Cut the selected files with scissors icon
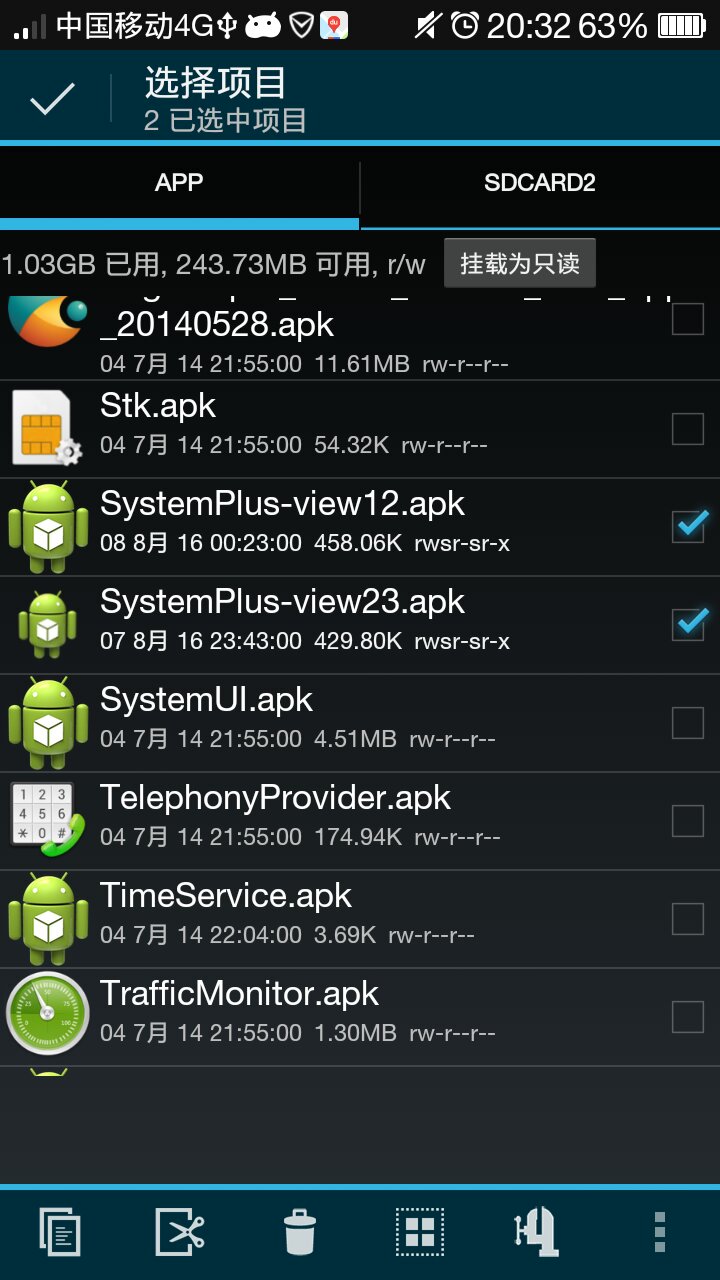 pyautogui.click(x=180, y=1231)
